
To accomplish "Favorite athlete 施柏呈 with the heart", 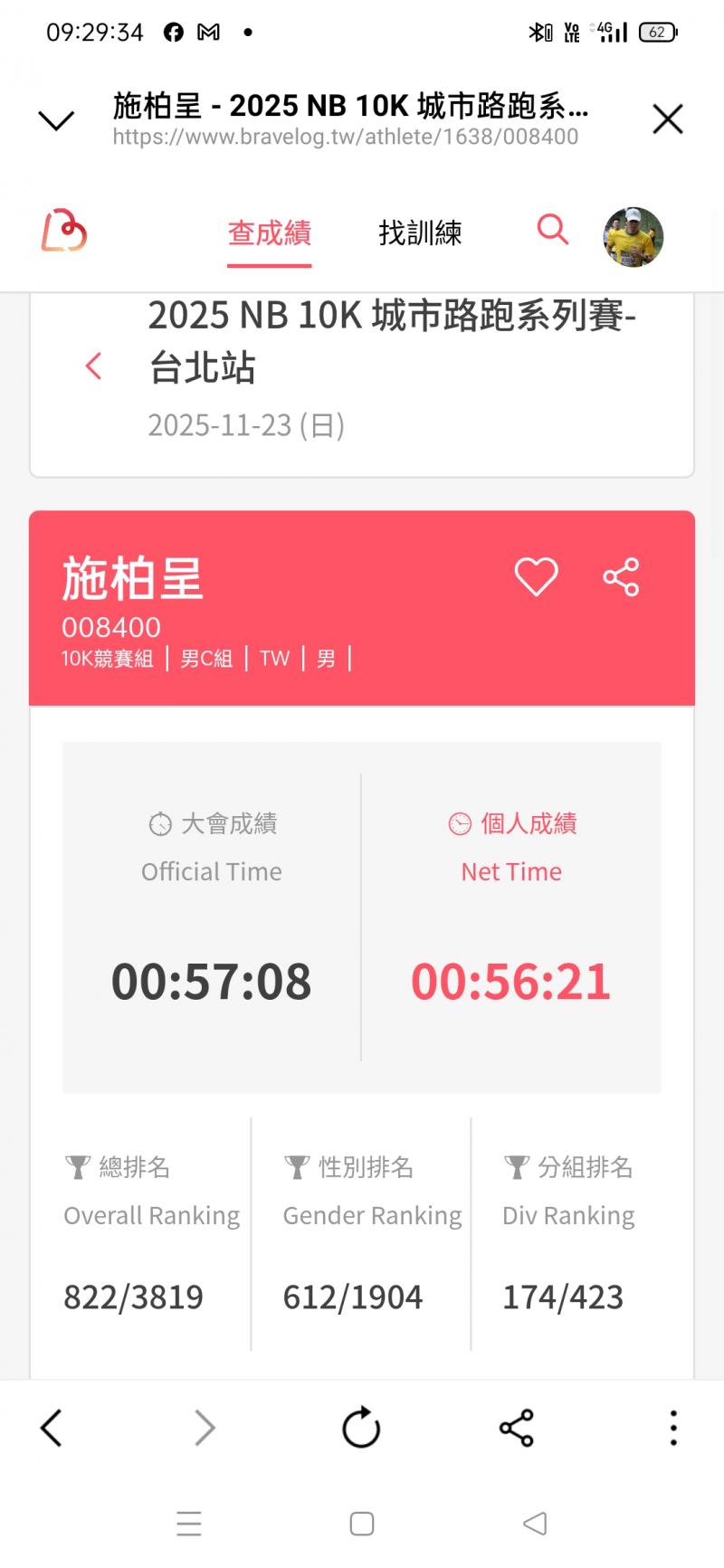I will 536,577.
